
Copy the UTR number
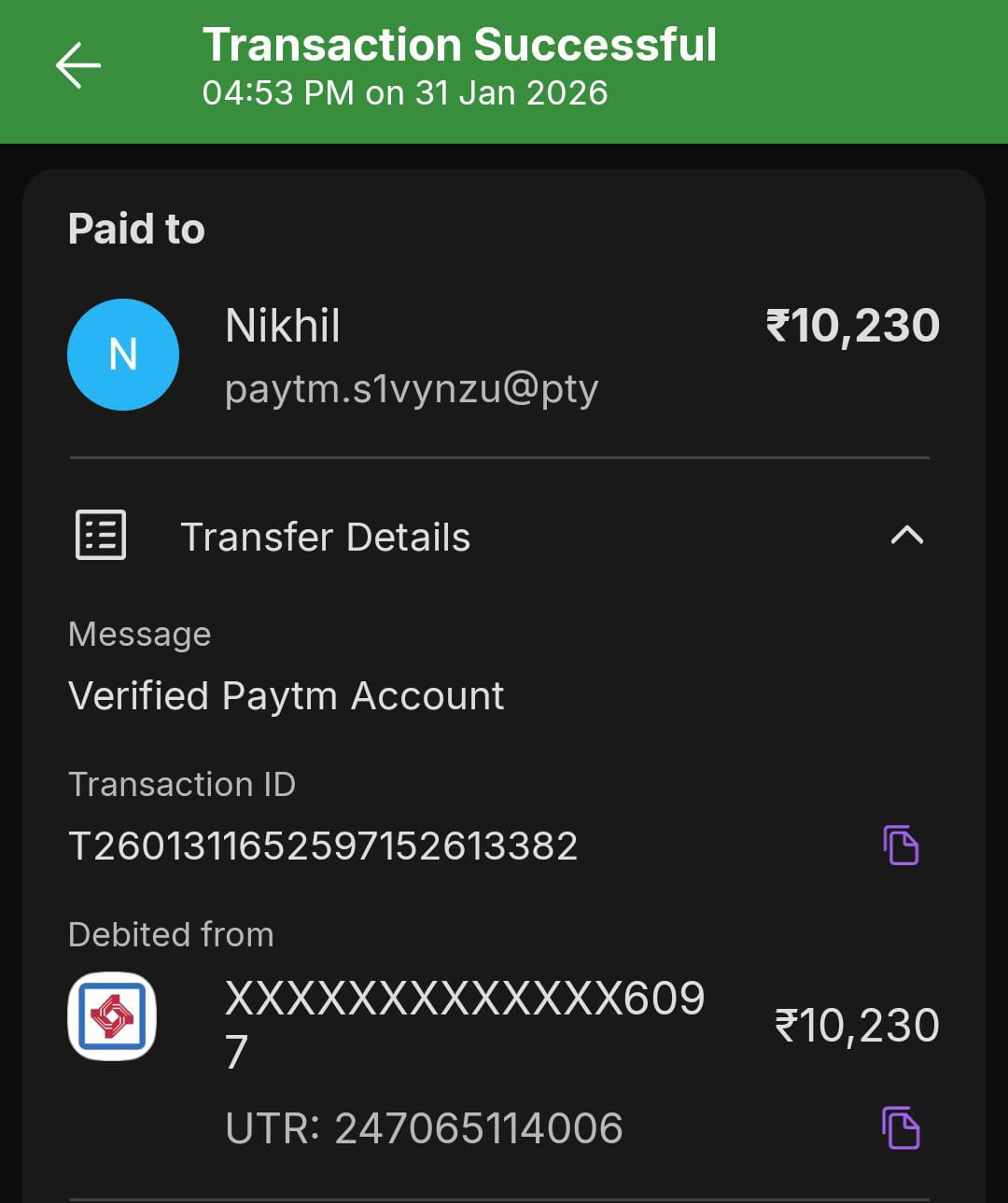coord(901,1127)
